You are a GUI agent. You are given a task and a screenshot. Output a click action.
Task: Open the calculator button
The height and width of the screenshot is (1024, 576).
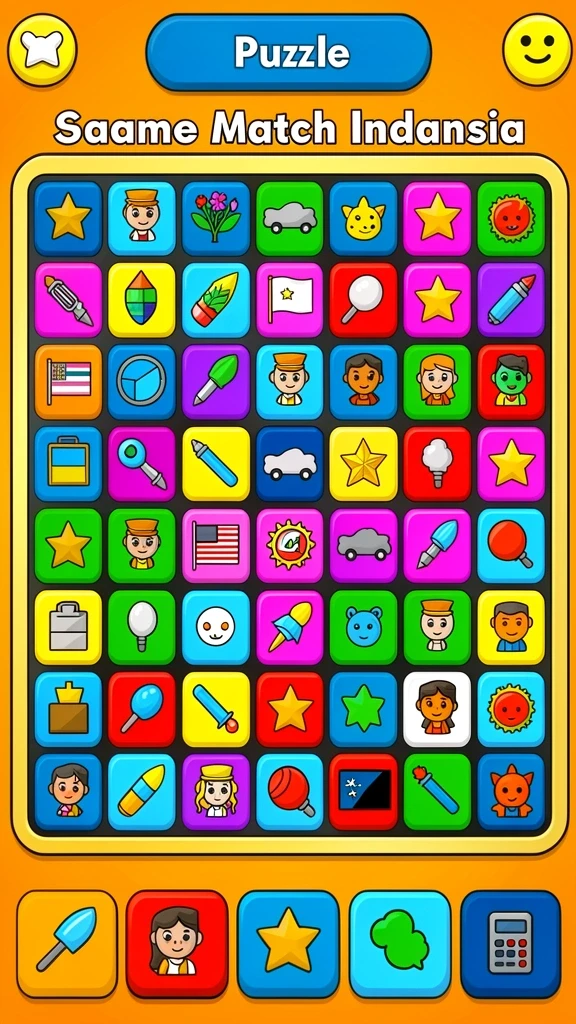tap(511, 942)
